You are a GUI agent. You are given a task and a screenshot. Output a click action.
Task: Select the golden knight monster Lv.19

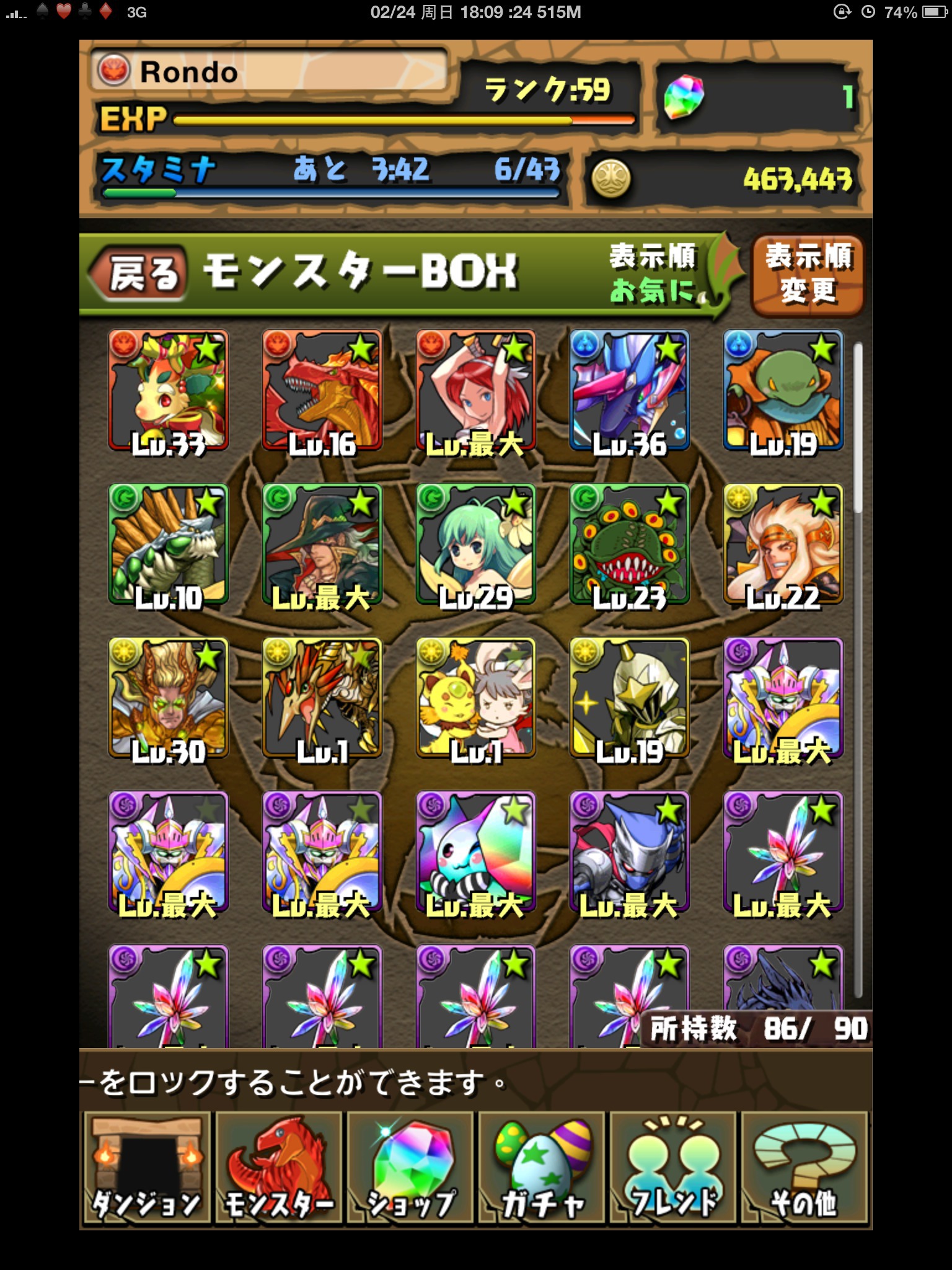629,698
